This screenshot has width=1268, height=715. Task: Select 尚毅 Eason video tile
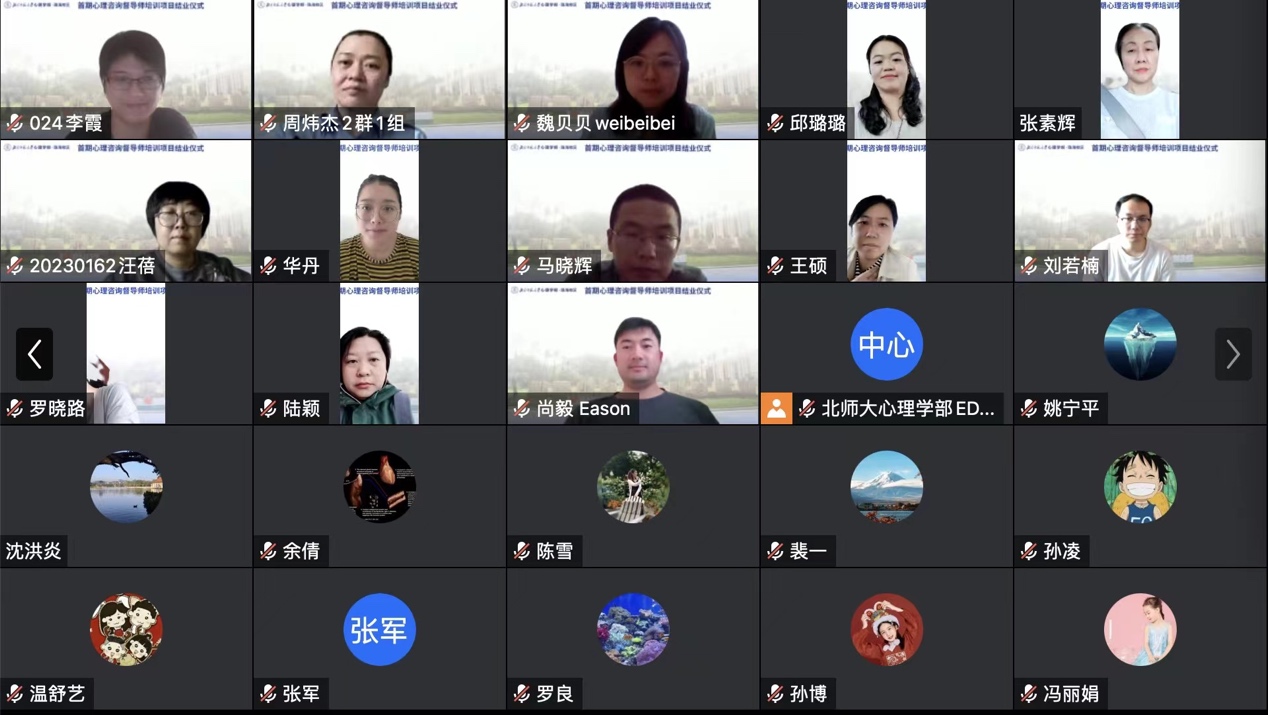[633, 355]
